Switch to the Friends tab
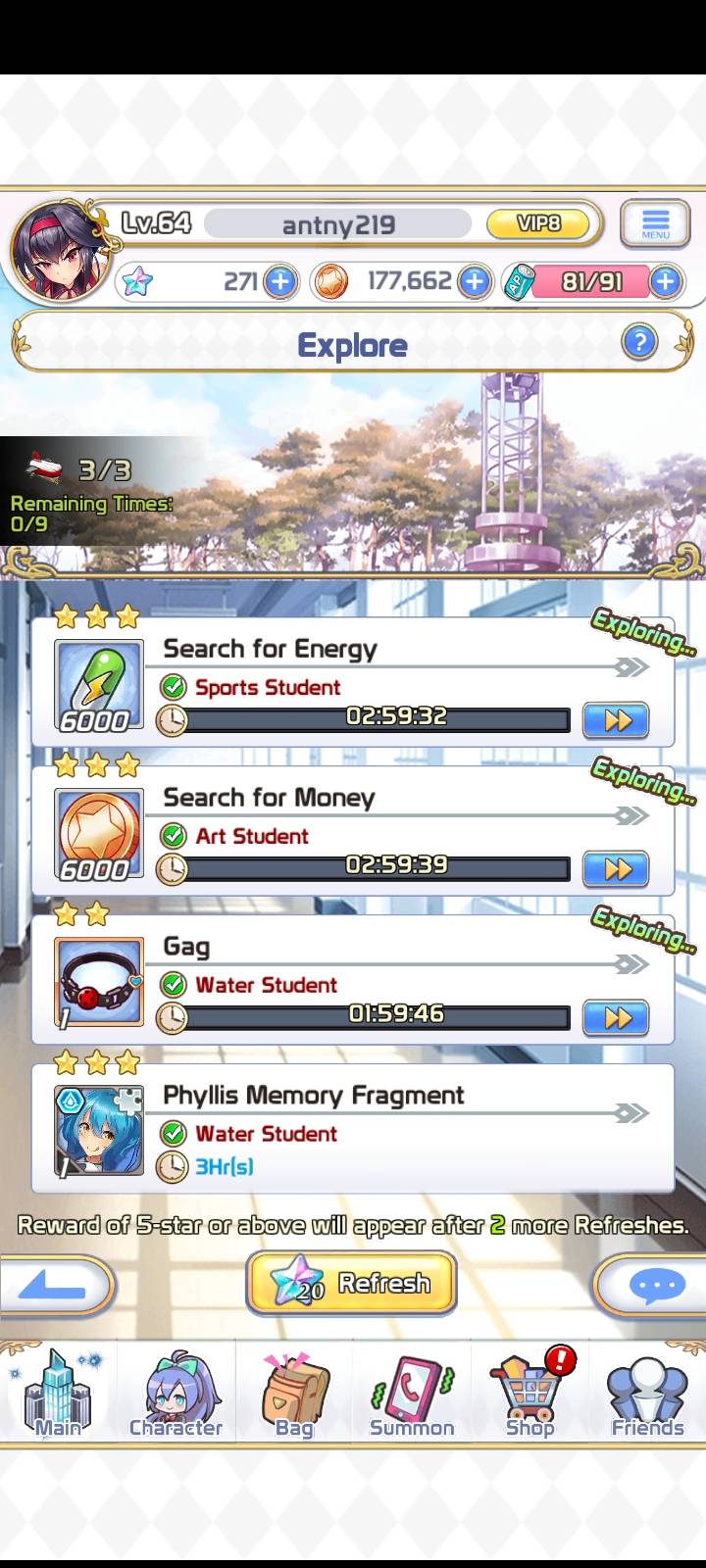Viewport: 706px width, 1568px height. [x=647, y=1394]
